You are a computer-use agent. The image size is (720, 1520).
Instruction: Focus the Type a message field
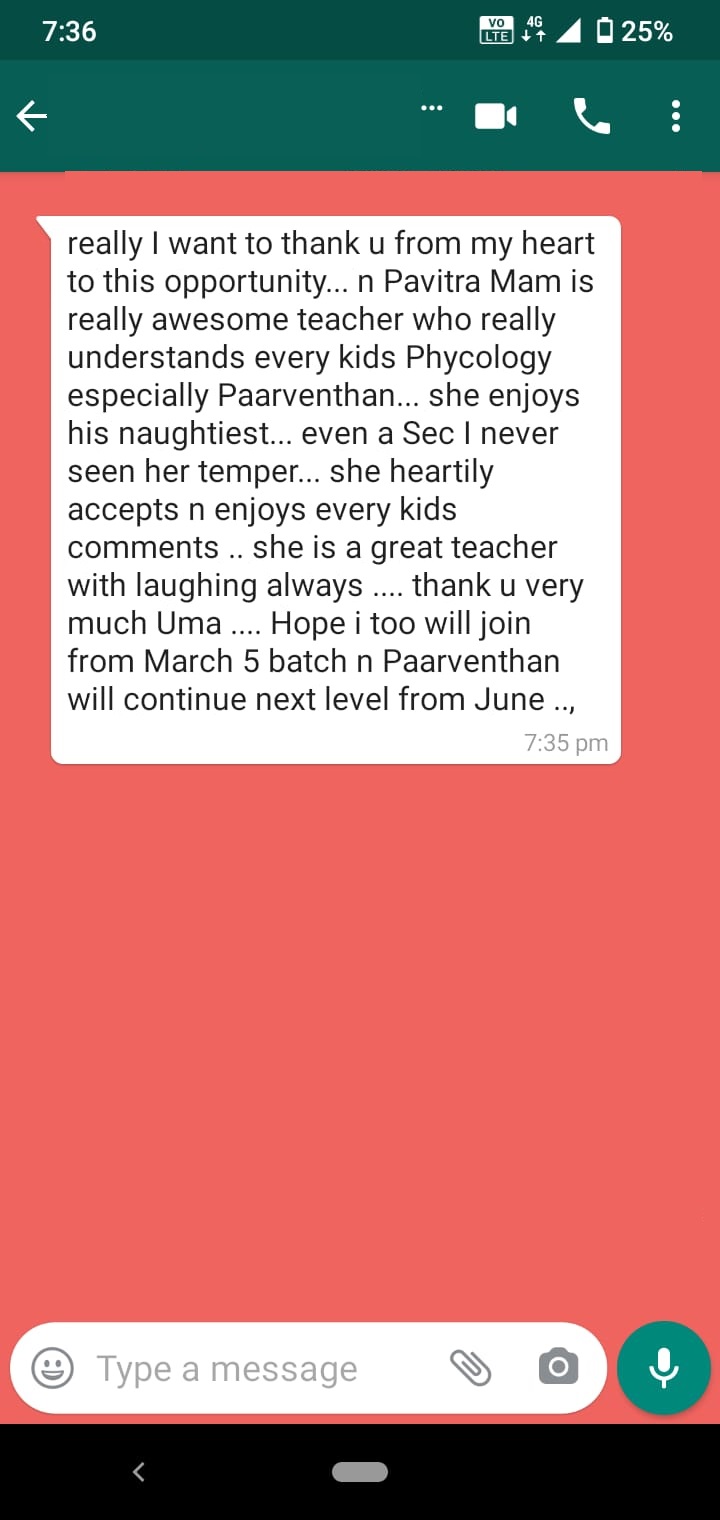coord(260,1368)
